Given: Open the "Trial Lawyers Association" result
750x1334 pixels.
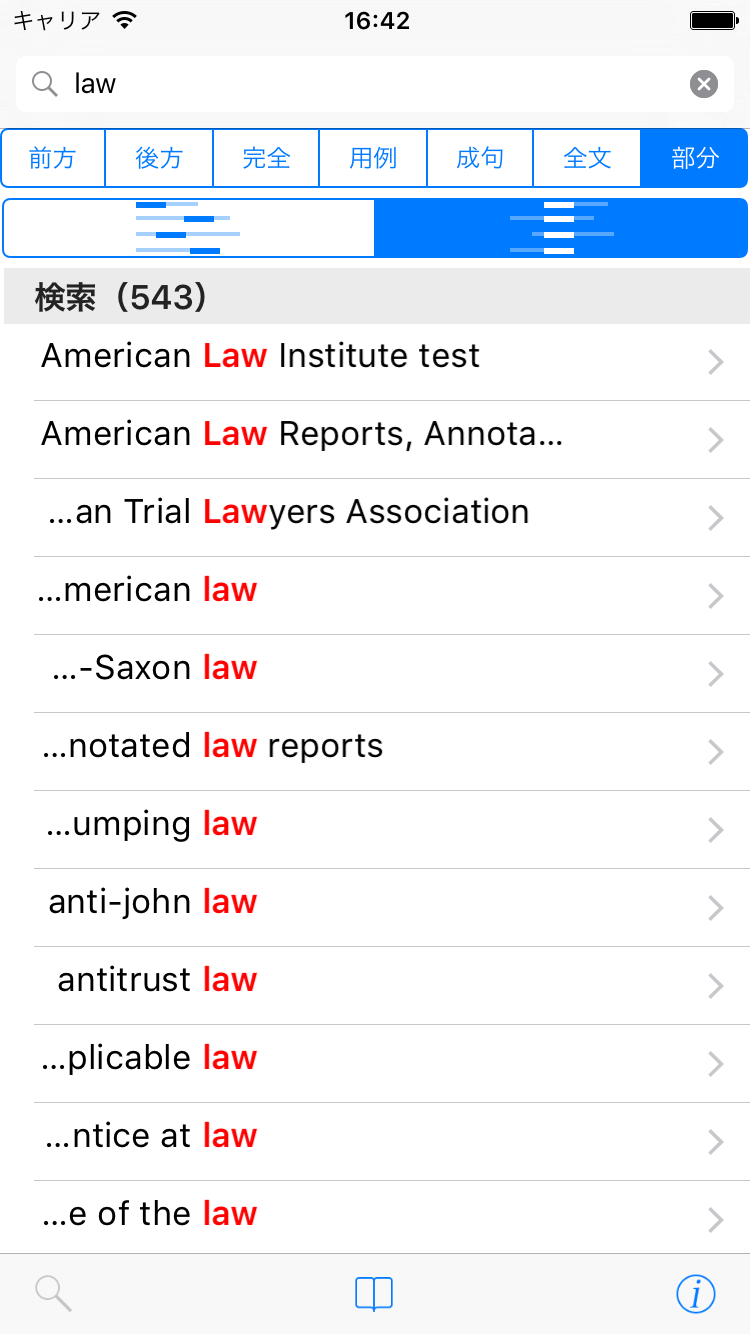Looking at the screenshot, I should [x=375, y=513].
